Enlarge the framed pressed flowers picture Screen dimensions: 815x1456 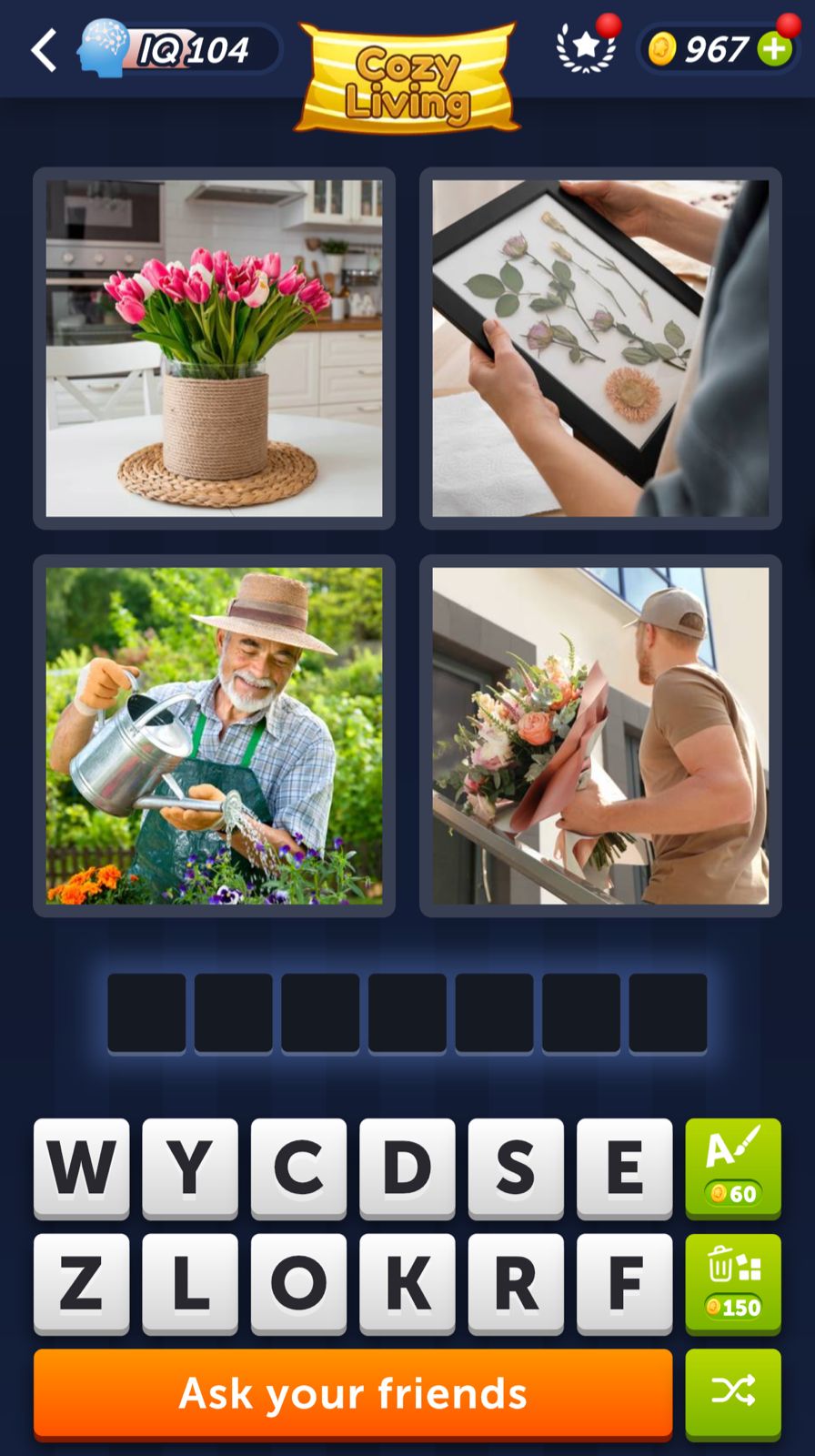600,349
